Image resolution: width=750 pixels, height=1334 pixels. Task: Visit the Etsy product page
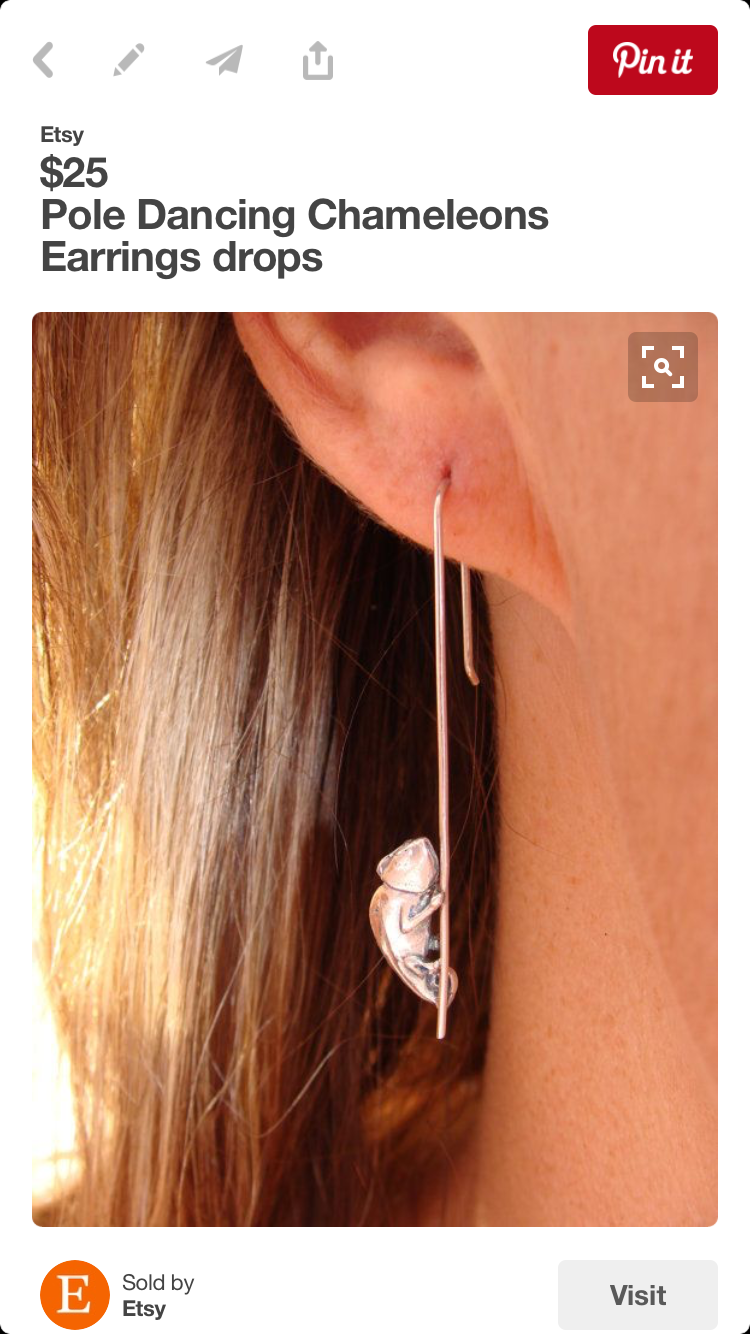pyautogui.click(x=638, y=1295)
